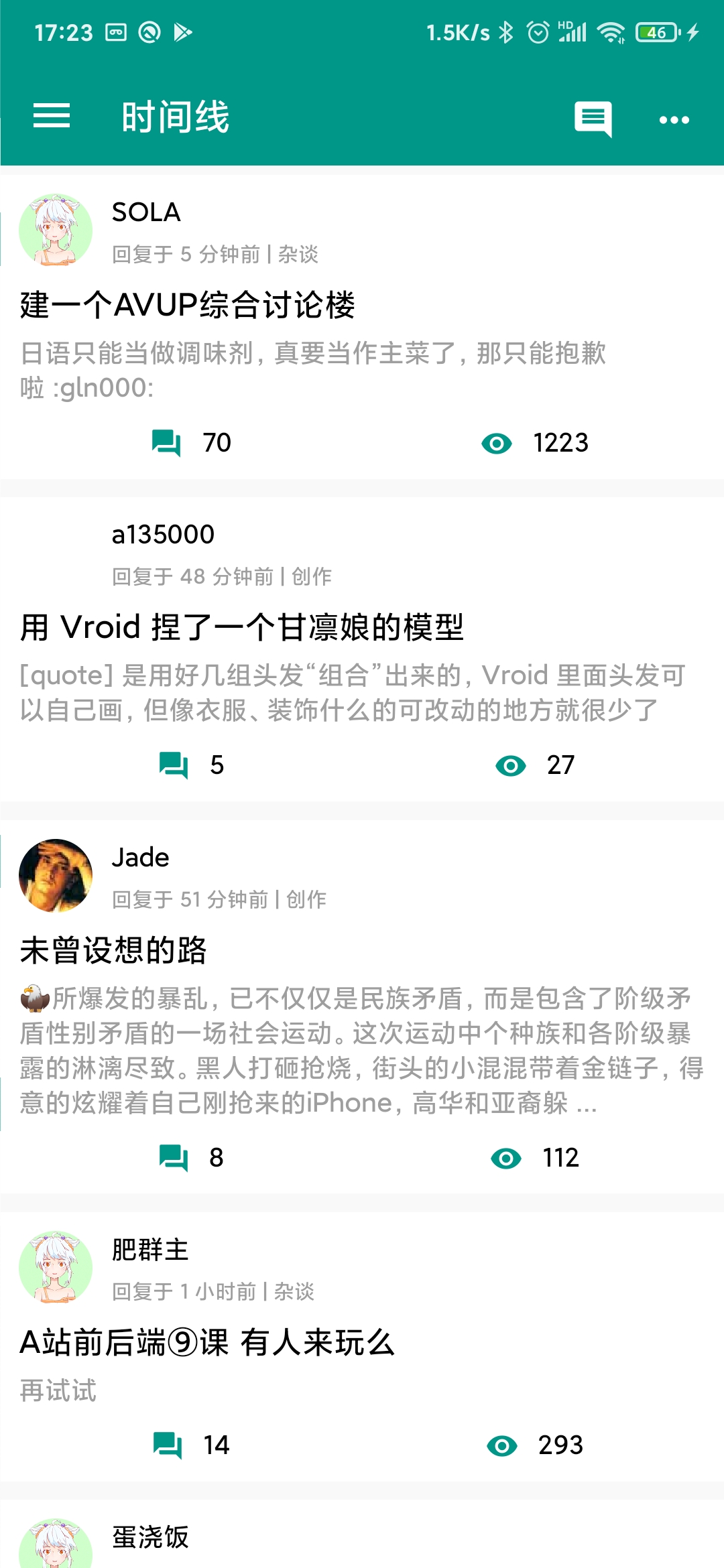View Jade's profile avatar
This screenshot has height=1568, width=724.
point(56,876)
